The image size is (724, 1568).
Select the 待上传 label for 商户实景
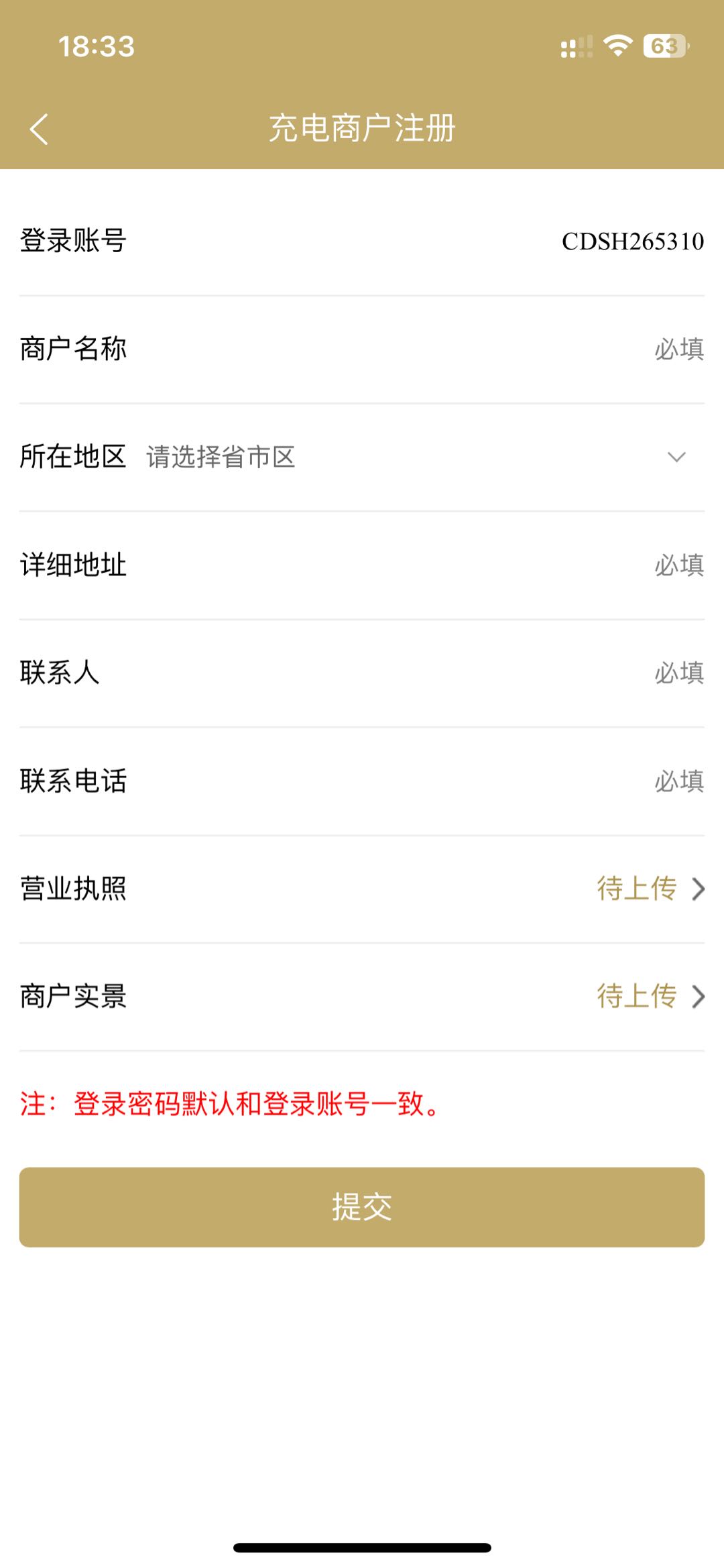point(636,998)
